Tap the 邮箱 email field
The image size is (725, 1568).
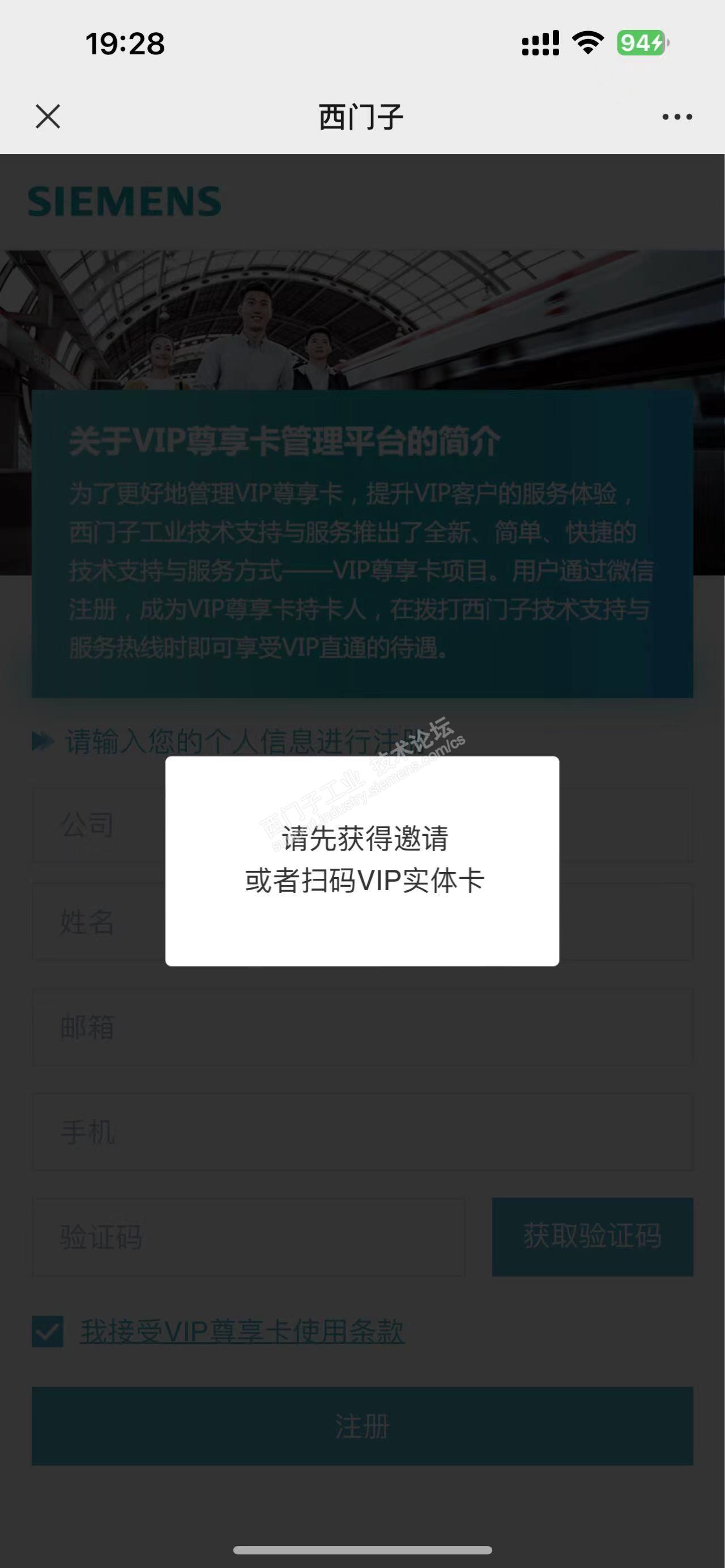point(362,1027)
